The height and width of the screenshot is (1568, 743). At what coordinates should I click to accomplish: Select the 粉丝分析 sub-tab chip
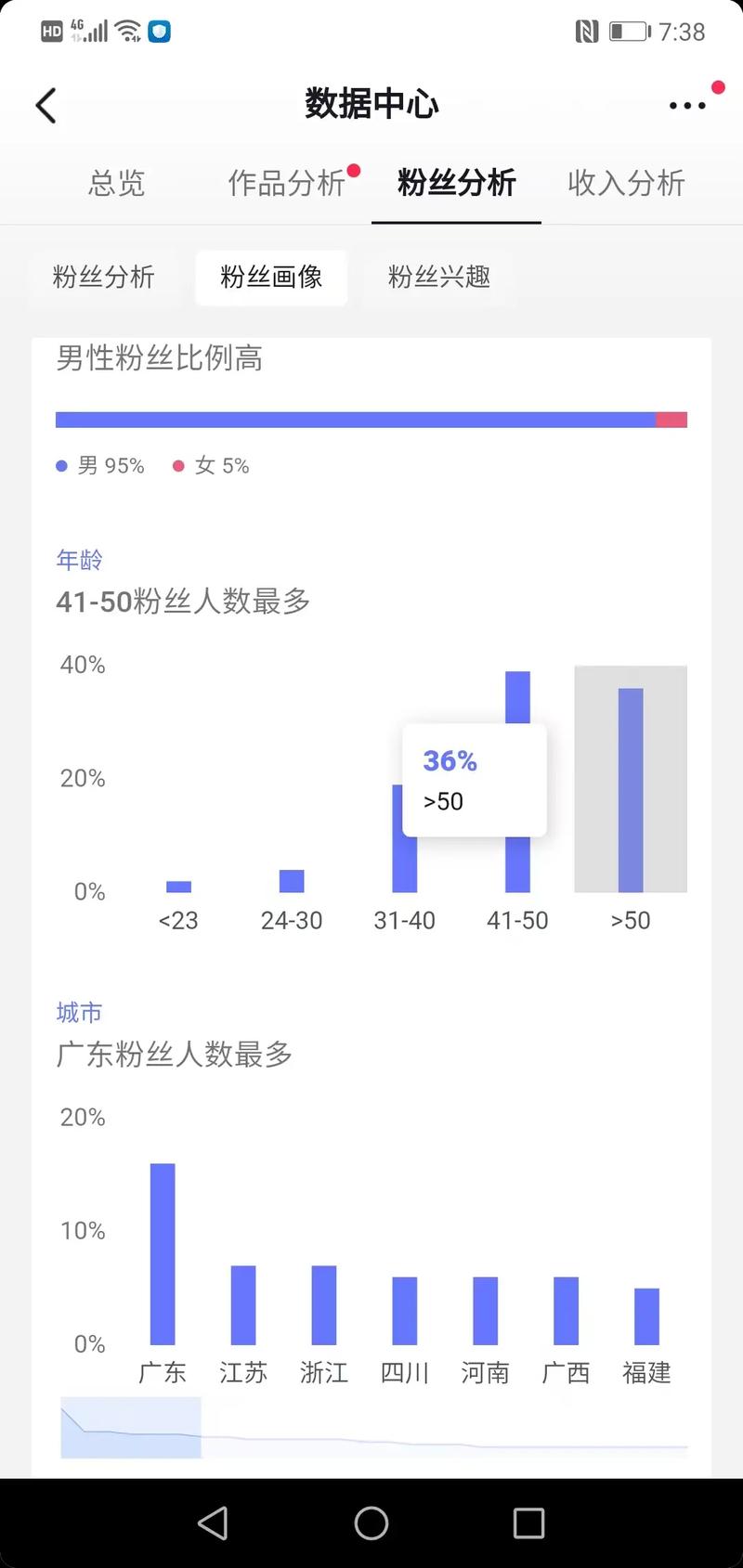click(103, 277)
